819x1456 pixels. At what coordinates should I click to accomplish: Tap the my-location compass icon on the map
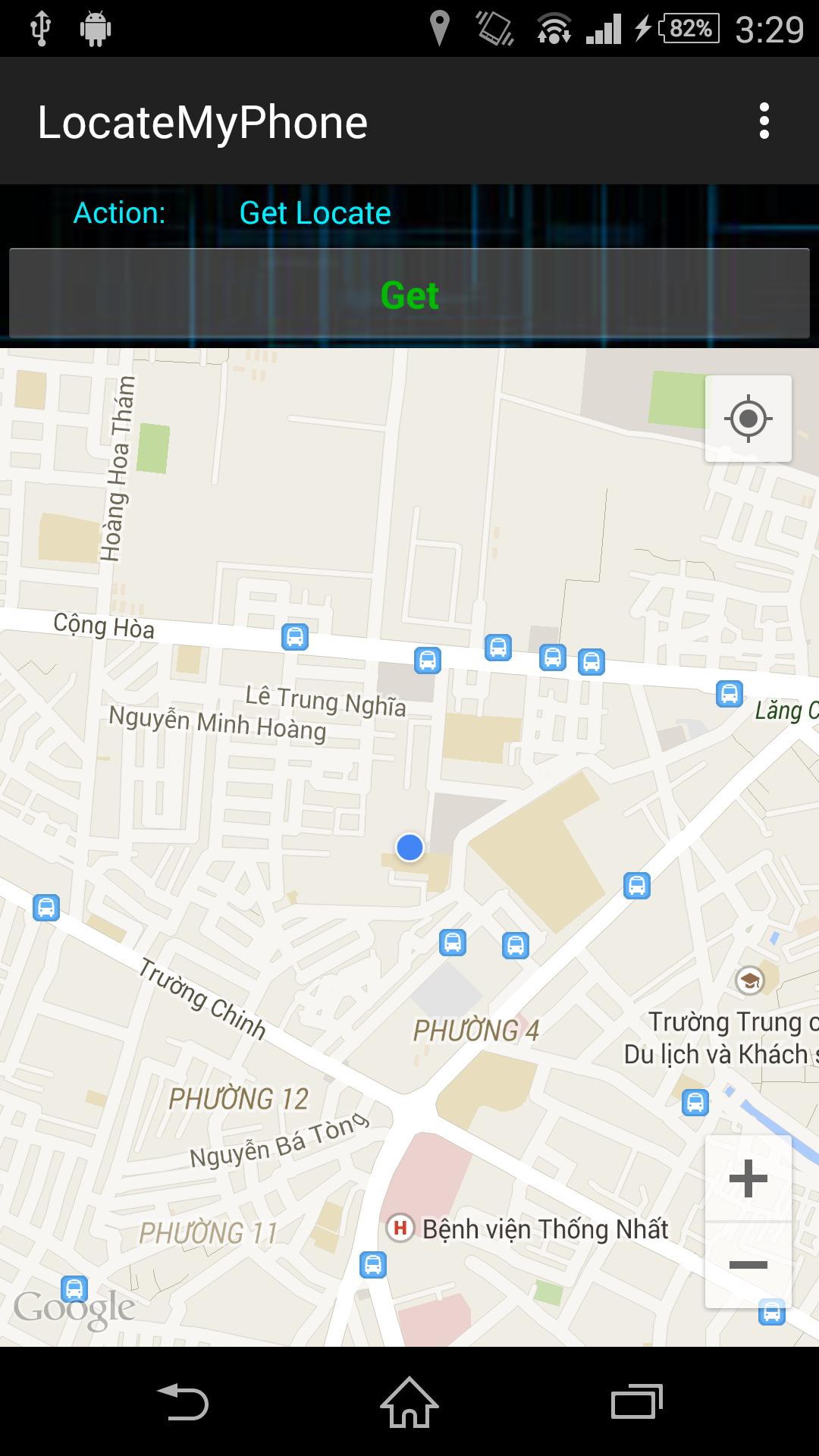tap(748, 419)
